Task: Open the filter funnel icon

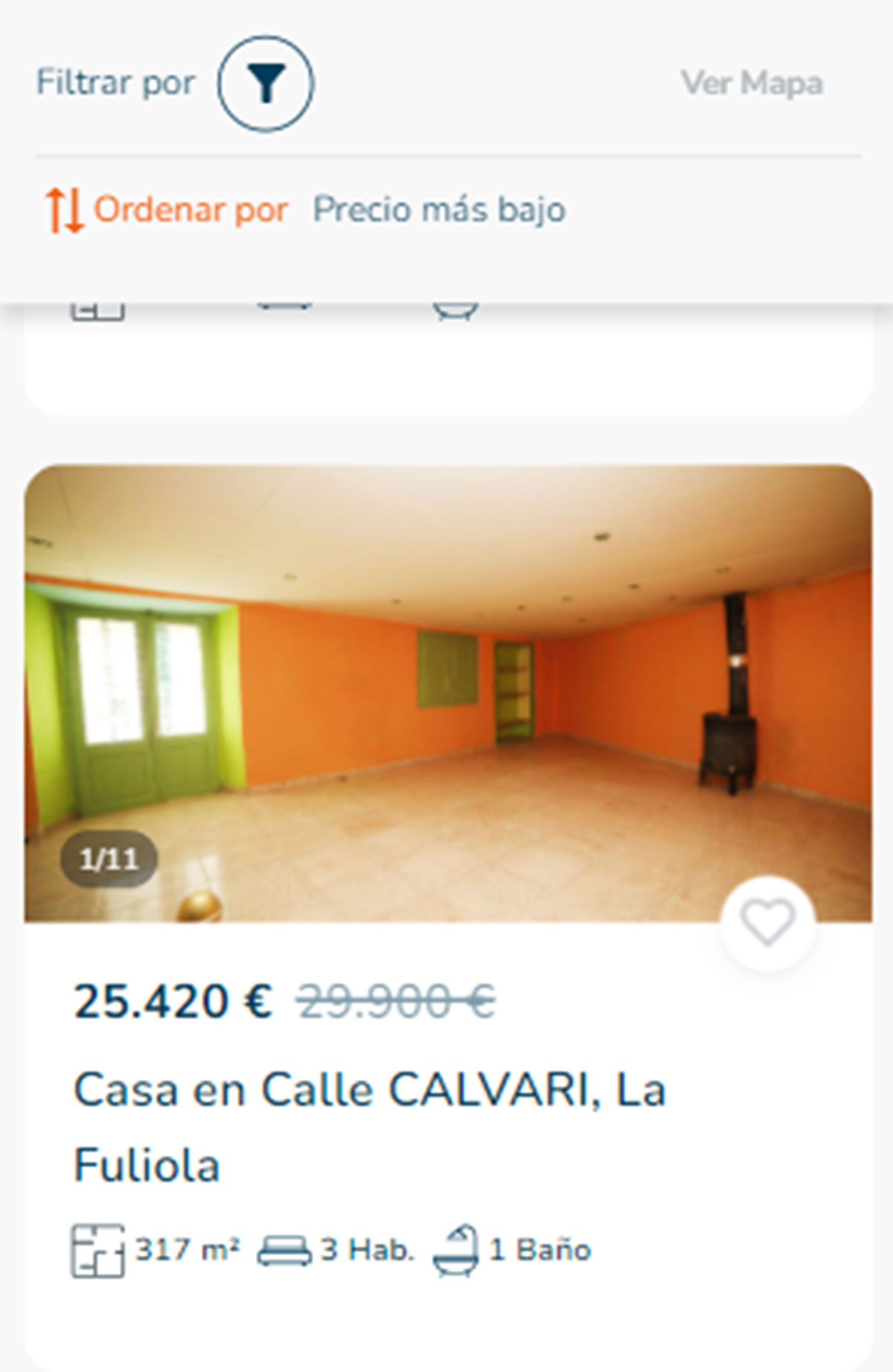Action: (266, 83)
